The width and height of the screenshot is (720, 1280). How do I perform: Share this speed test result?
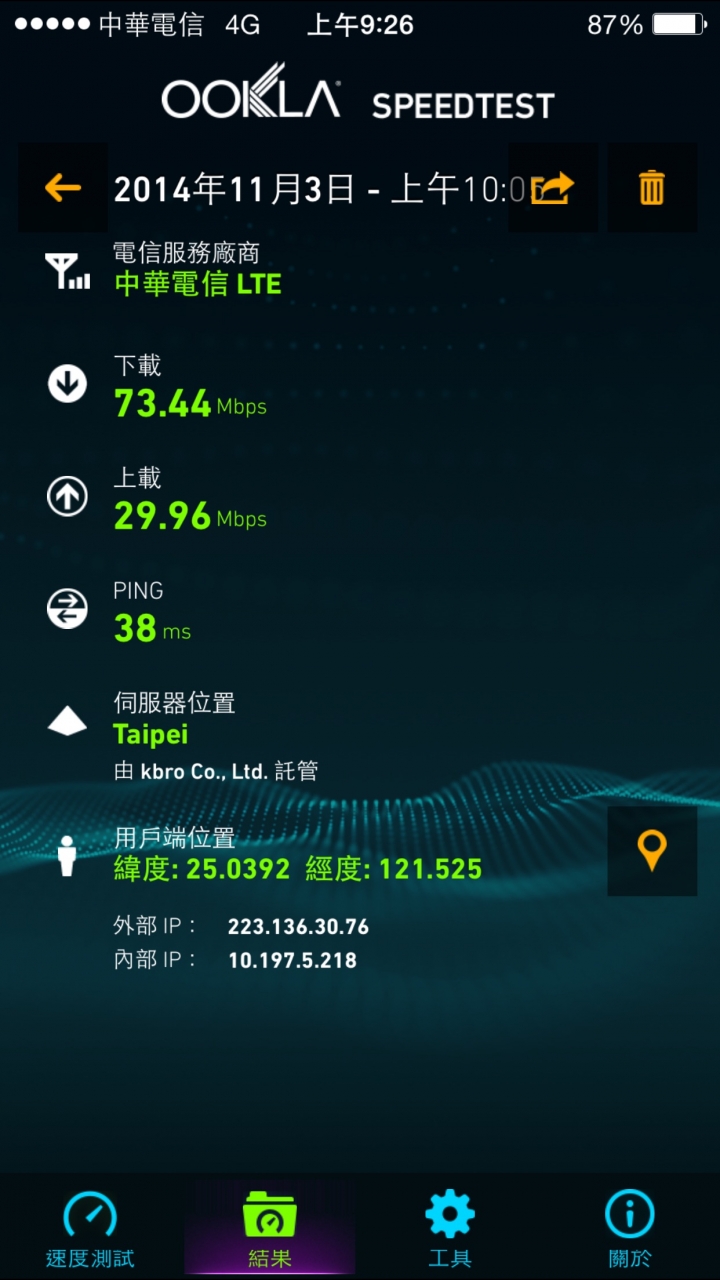point(553,188)
